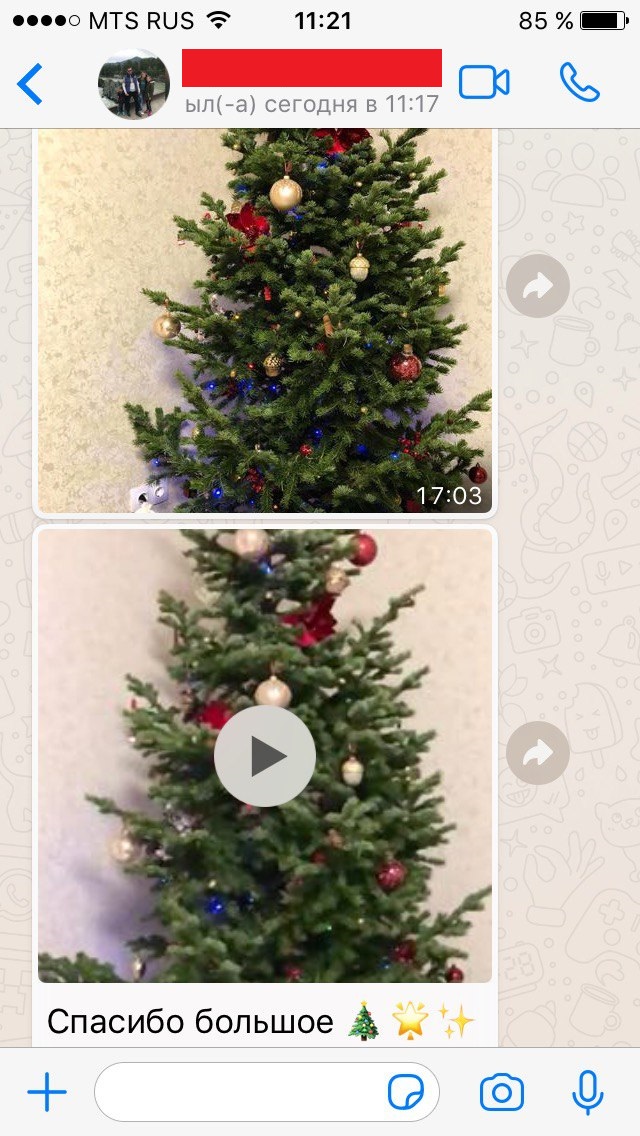
Task: Start a voice call
Action: [579, 83]
